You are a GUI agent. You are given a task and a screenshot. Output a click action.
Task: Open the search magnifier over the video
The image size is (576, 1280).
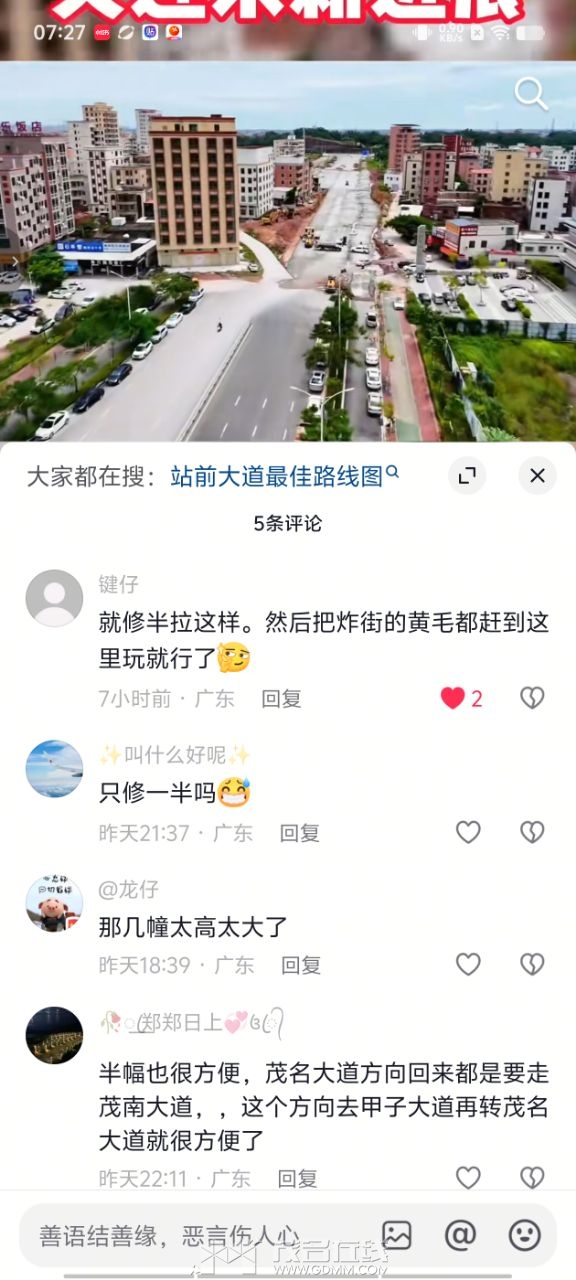point(531,94)
